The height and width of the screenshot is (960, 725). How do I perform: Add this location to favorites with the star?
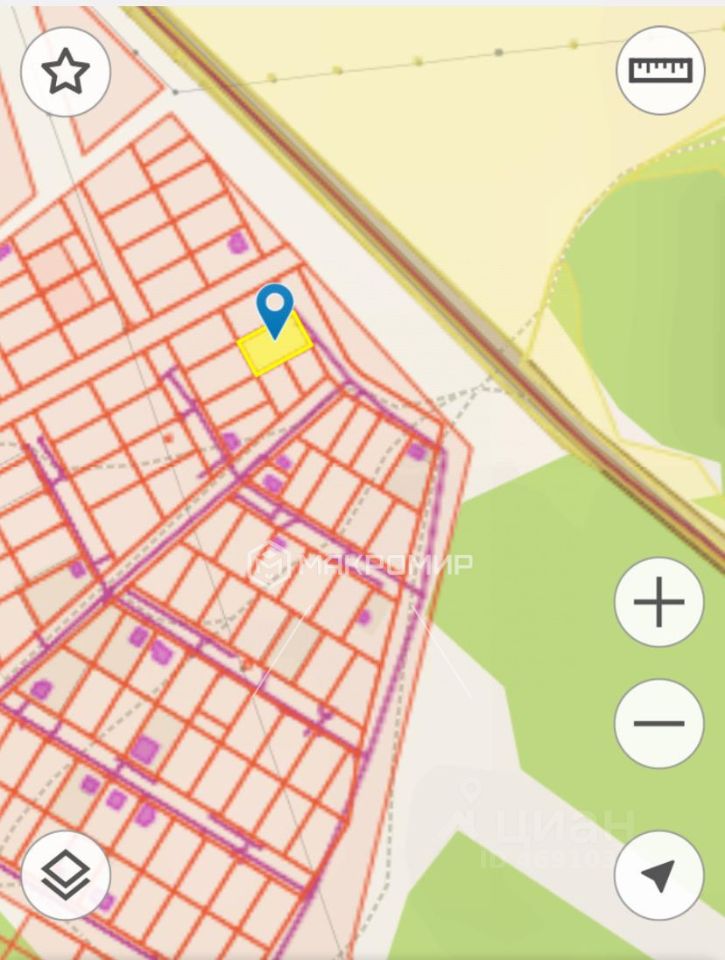66,73
